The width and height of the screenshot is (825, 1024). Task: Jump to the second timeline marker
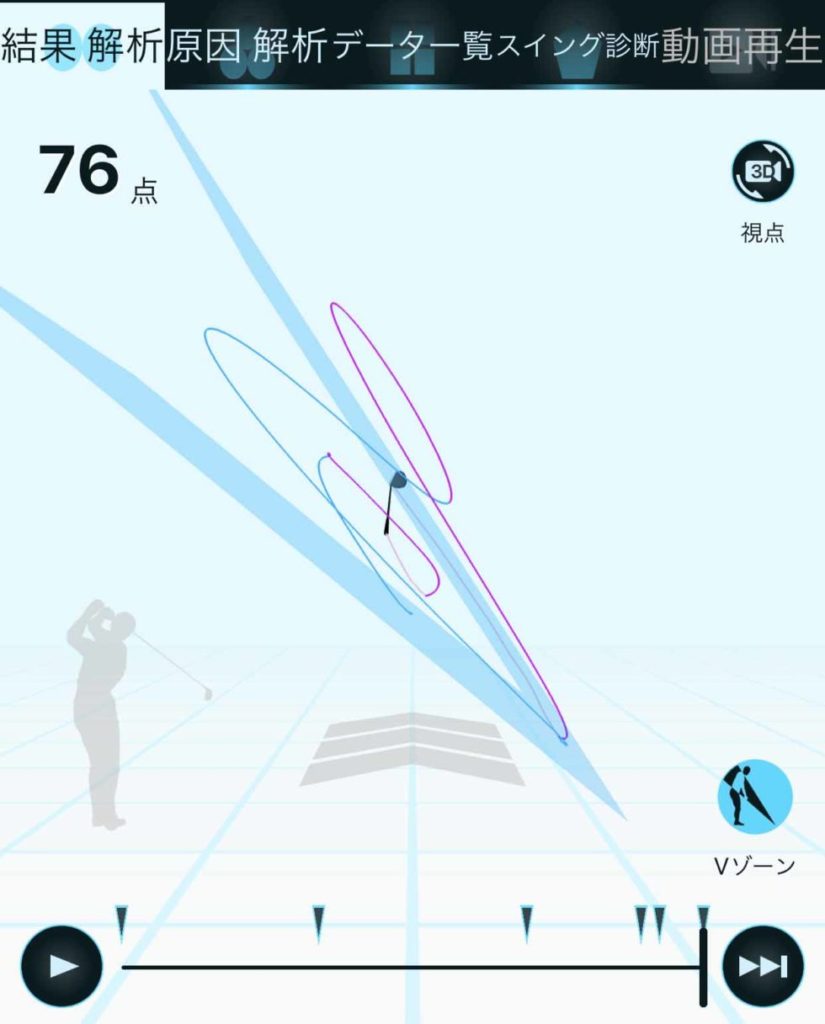click(318, 920)
